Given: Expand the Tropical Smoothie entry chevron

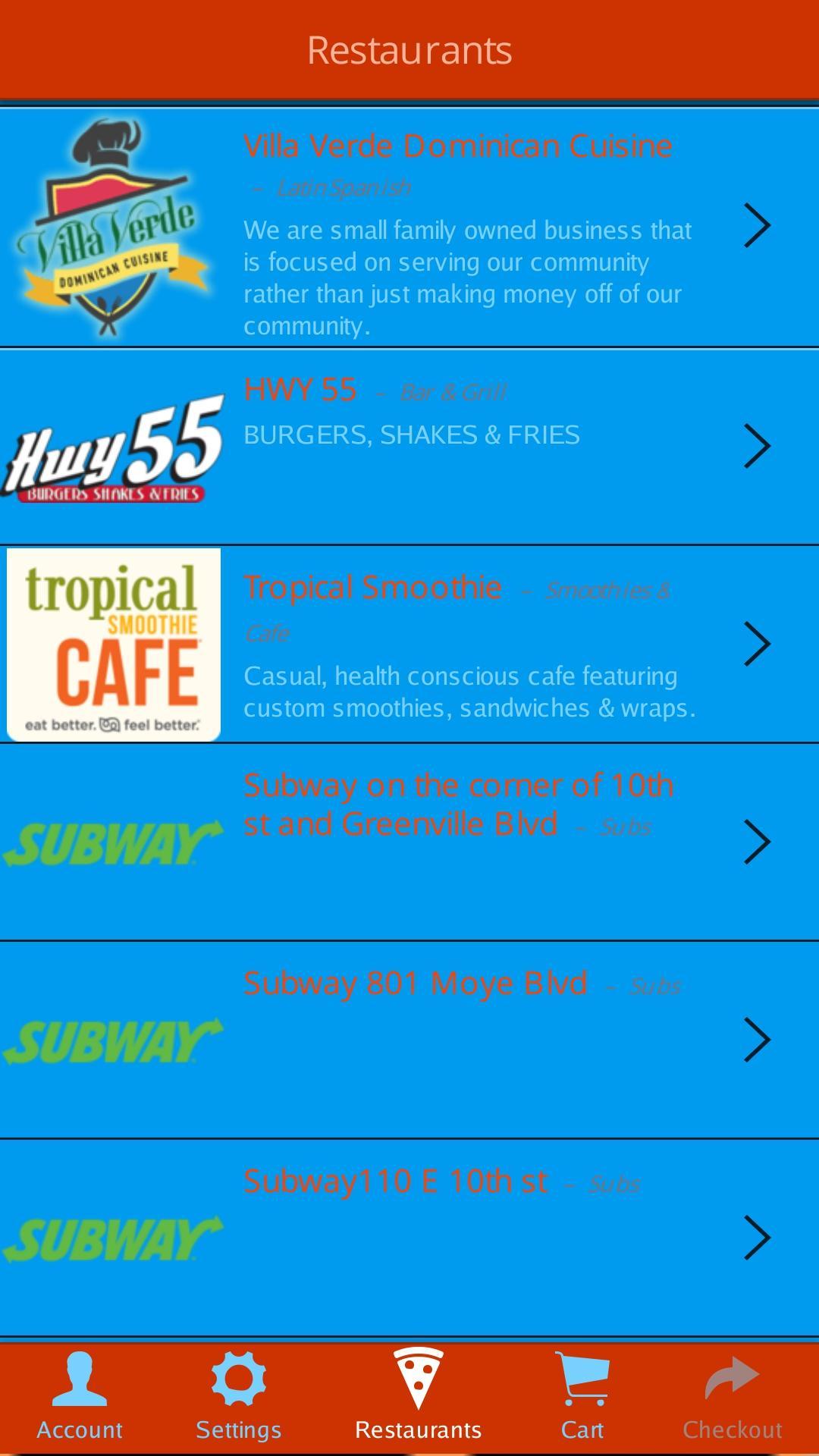Looking at the screenshot, I should [755, 643].
